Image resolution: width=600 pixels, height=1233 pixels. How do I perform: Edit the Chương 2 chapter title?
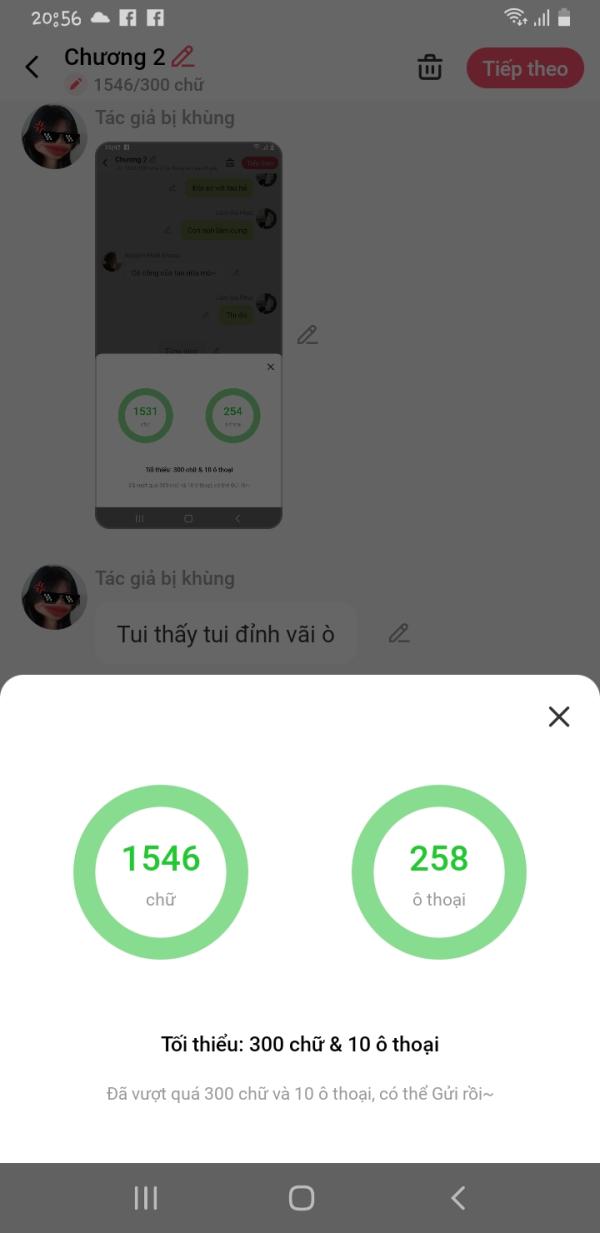pyautogui.click(x=183, y=57)
